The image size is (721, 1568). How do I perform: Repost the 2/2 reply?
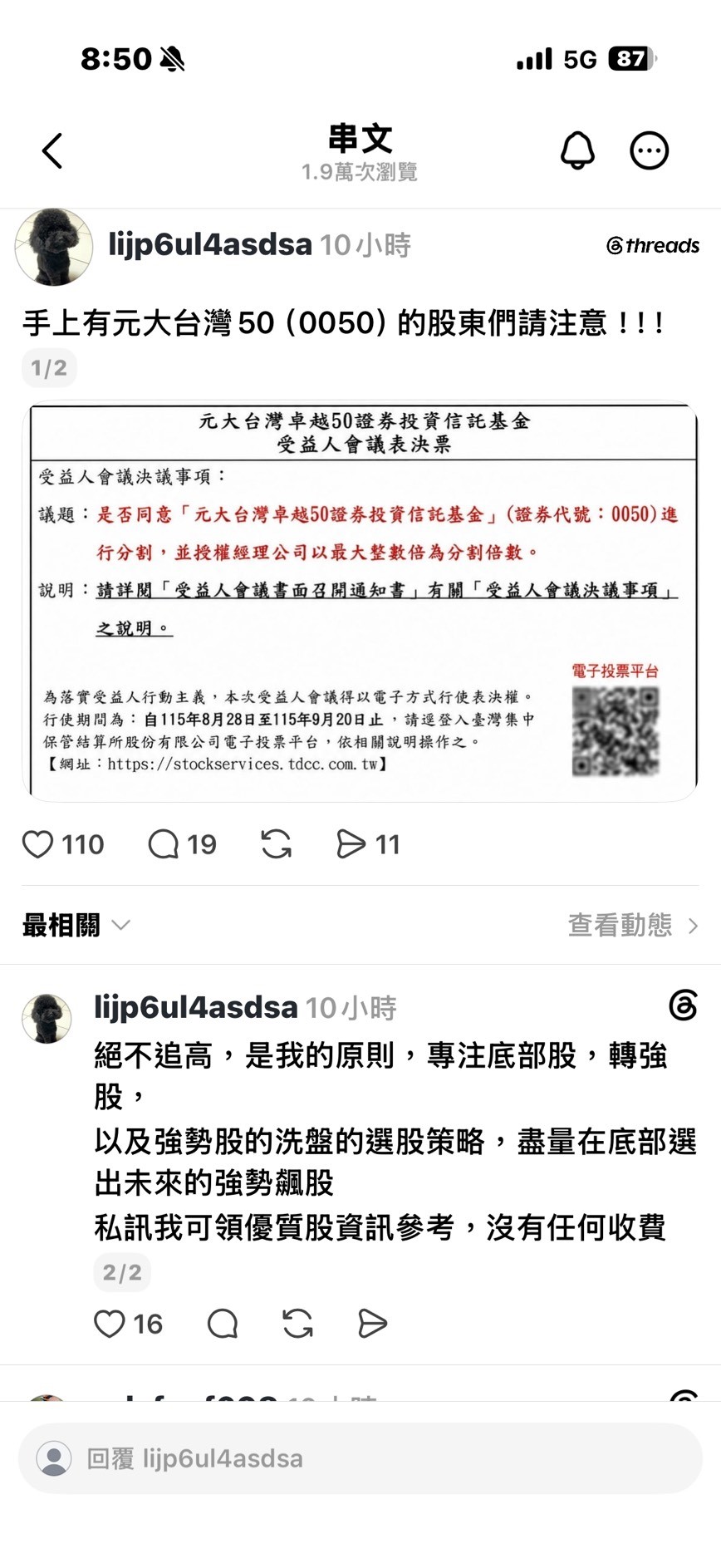tap(297, 1324)
